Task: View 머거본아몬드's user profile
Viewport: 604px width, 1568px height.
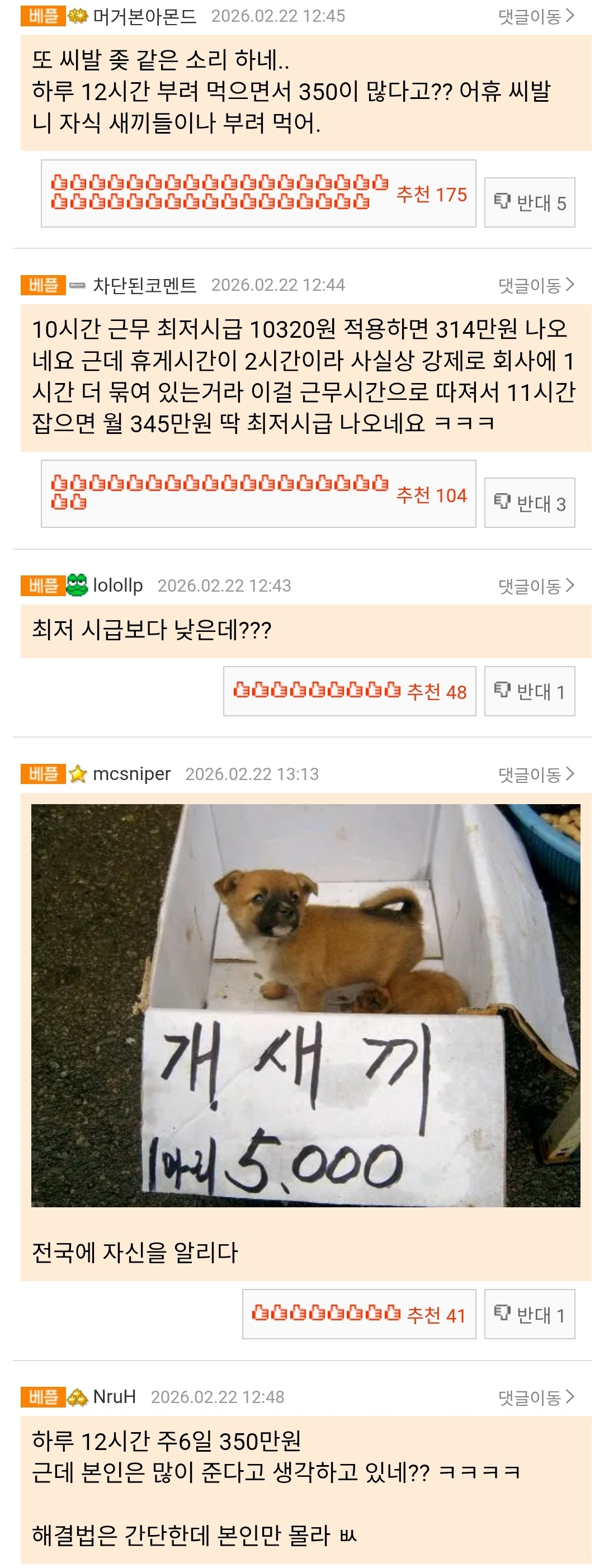Action: [144, 16]
